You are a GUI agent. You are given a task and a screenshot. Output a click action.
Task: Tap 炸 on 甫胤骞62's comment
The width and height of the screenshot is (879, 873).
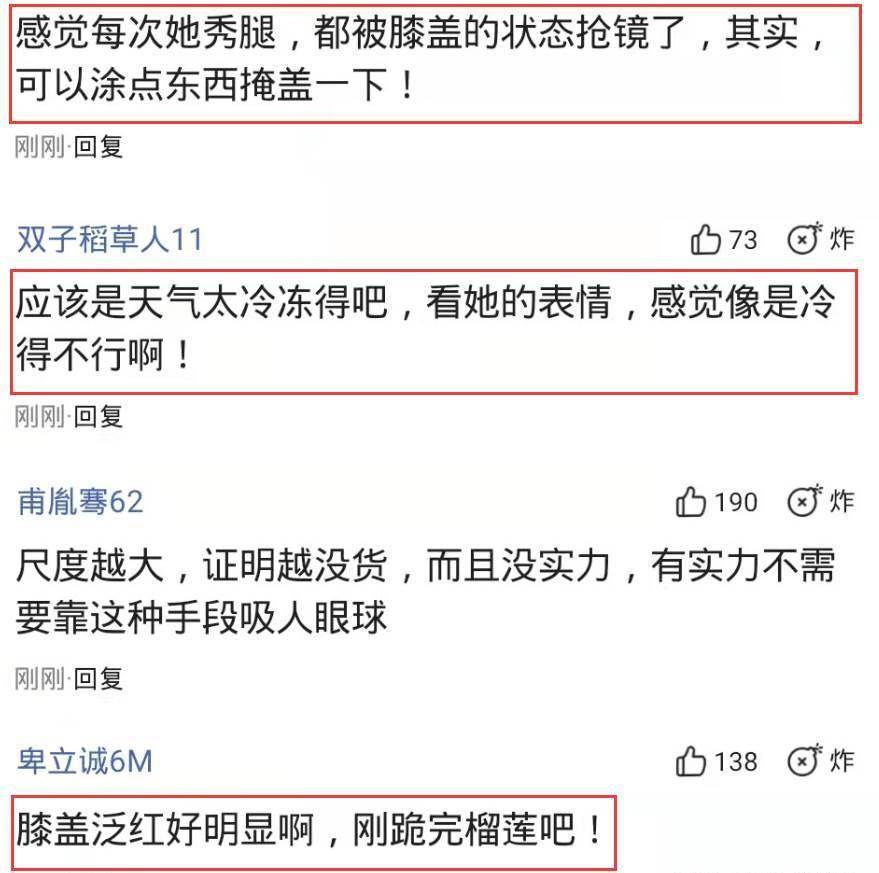tap(820, 501)
